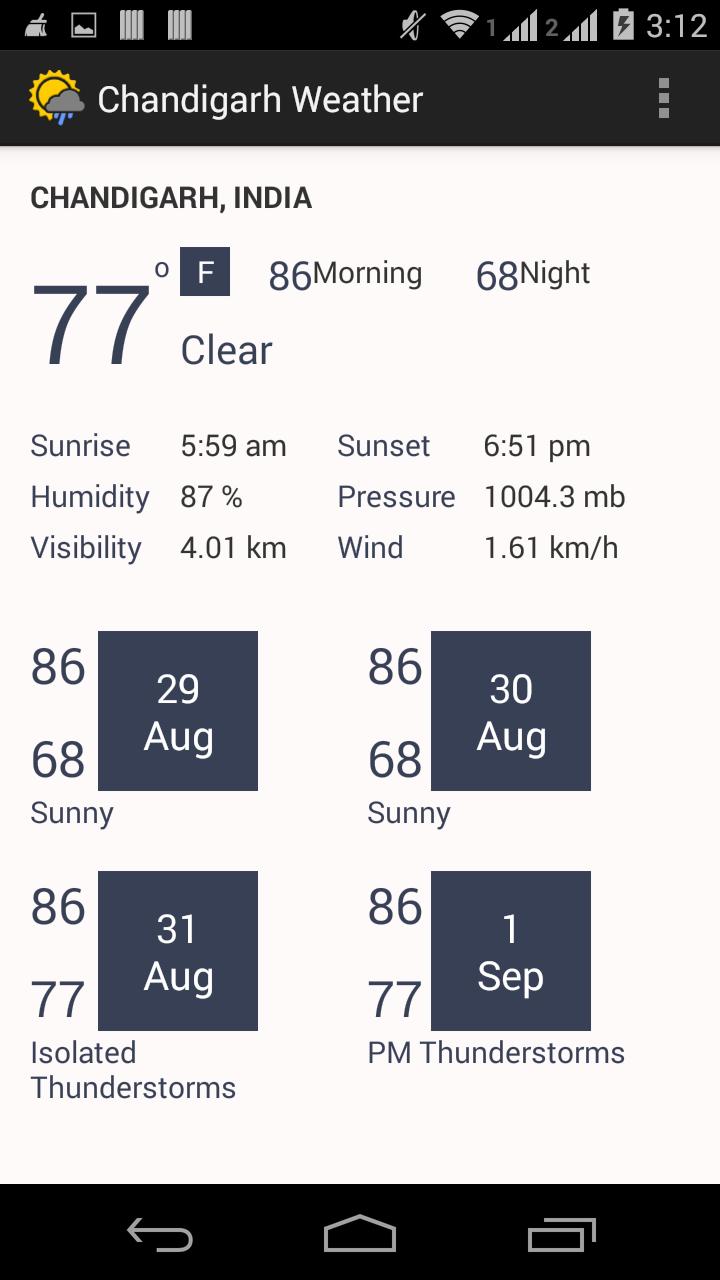Click the Isolated Thunderstorms forecast label
This screenshot has width=720, height=1280.
133,1070
